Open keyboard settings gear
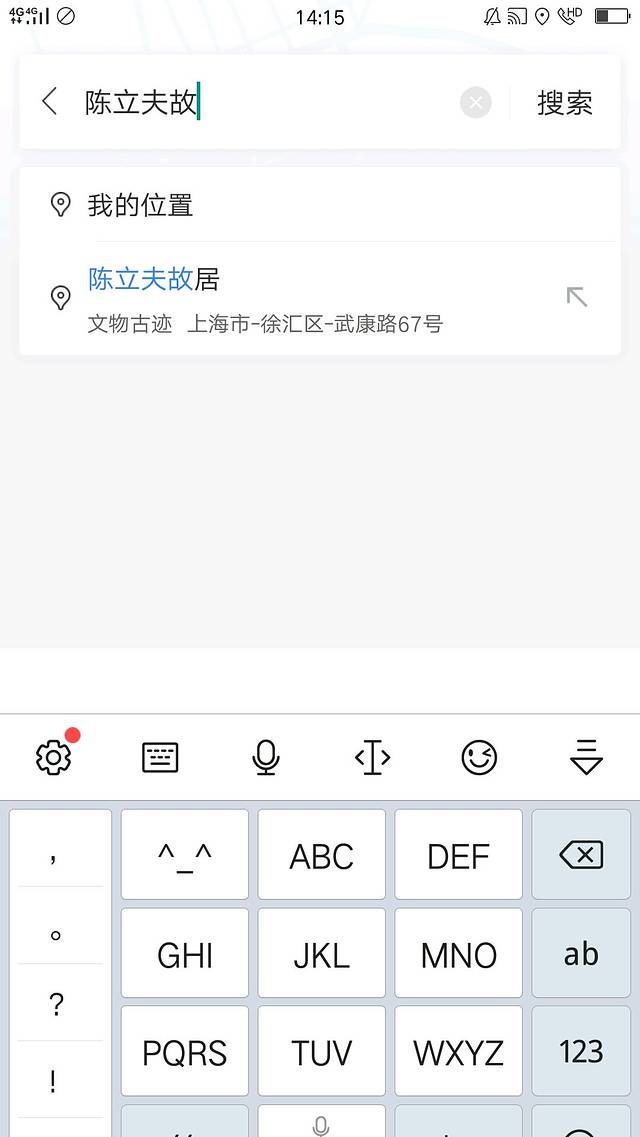The width and height of the screenshot is (640, 1137). (x=54, y=757)
